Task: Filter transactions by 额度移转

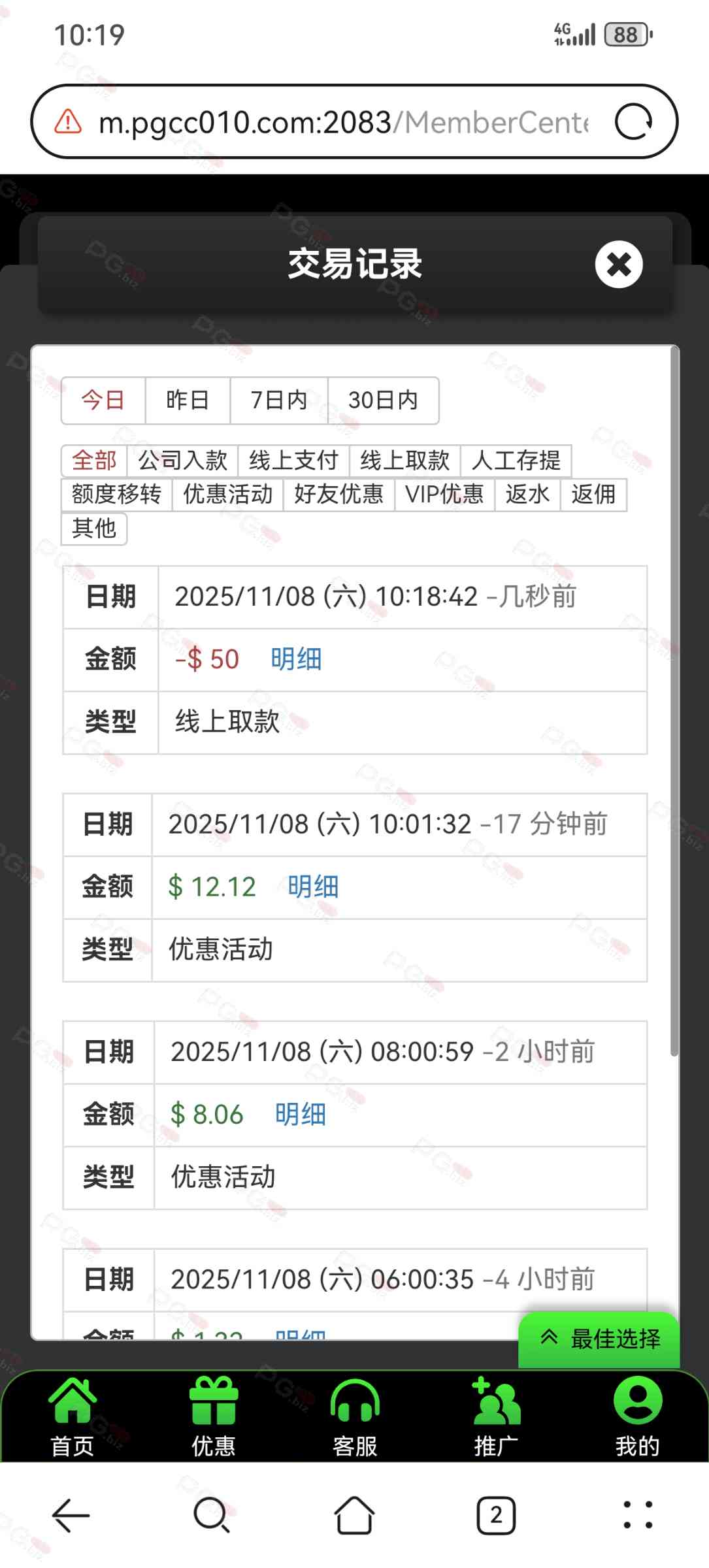Action: point(116,495)
